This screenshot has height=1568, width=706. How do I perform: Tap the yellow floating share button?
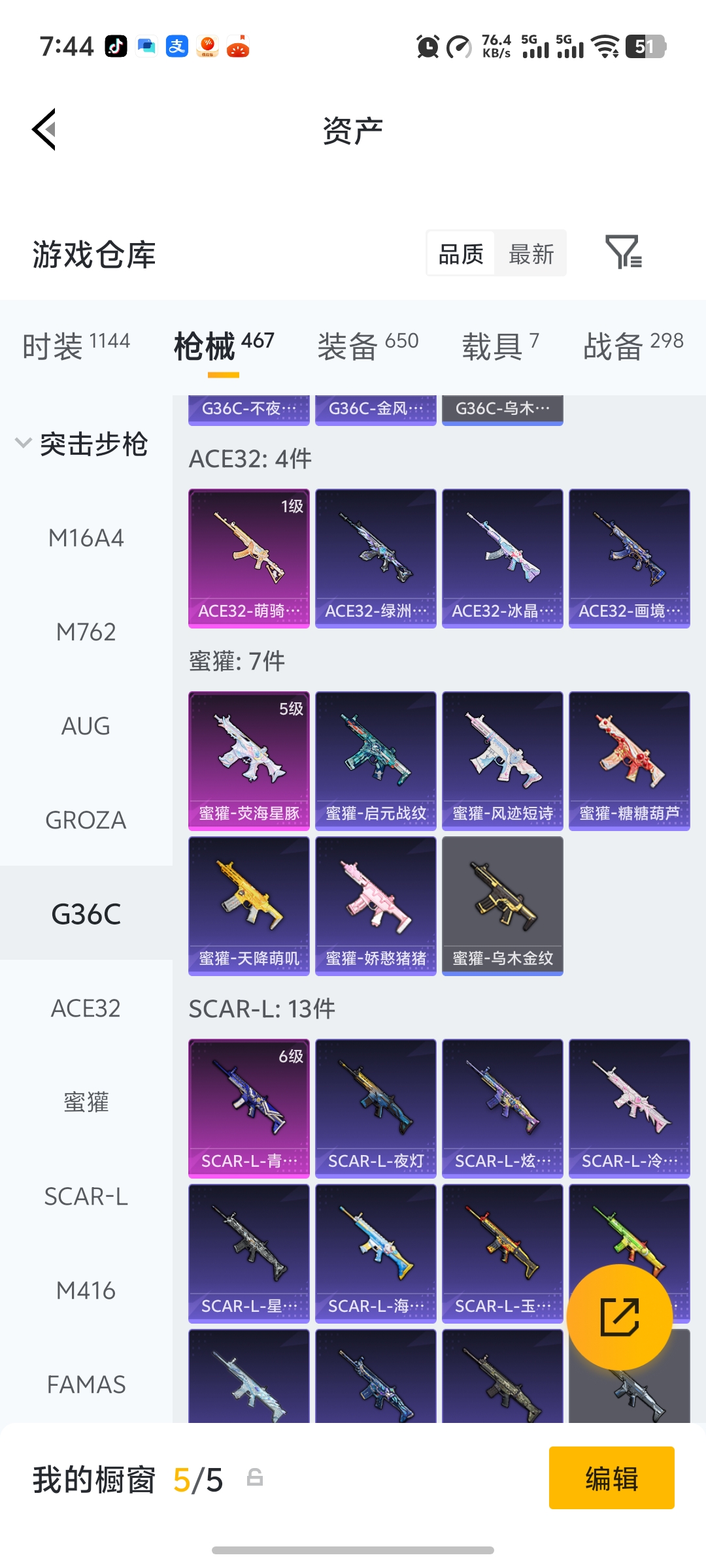pos(619,1316)
